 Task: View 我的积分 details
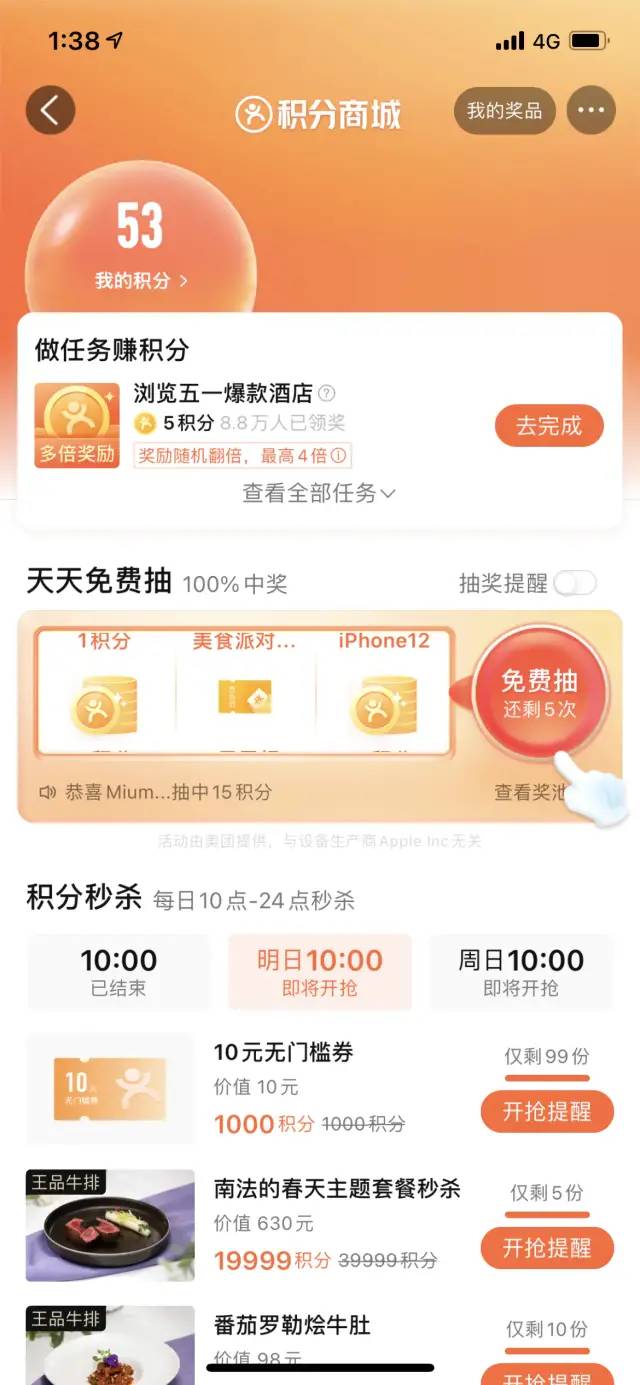(x=140, y=281)
